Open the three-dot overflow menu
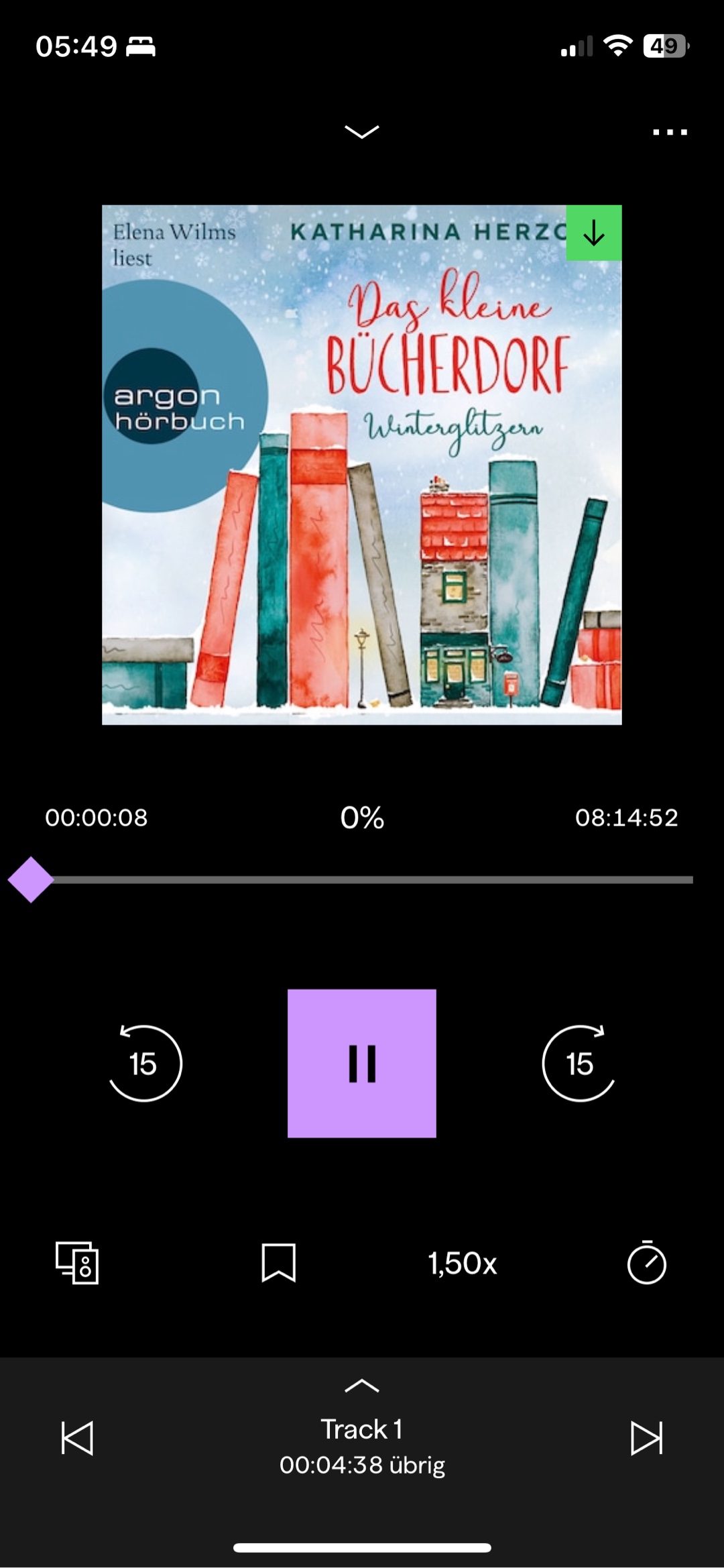The image size is (724, 1568). pyautogui.click(x=670, y=132)
